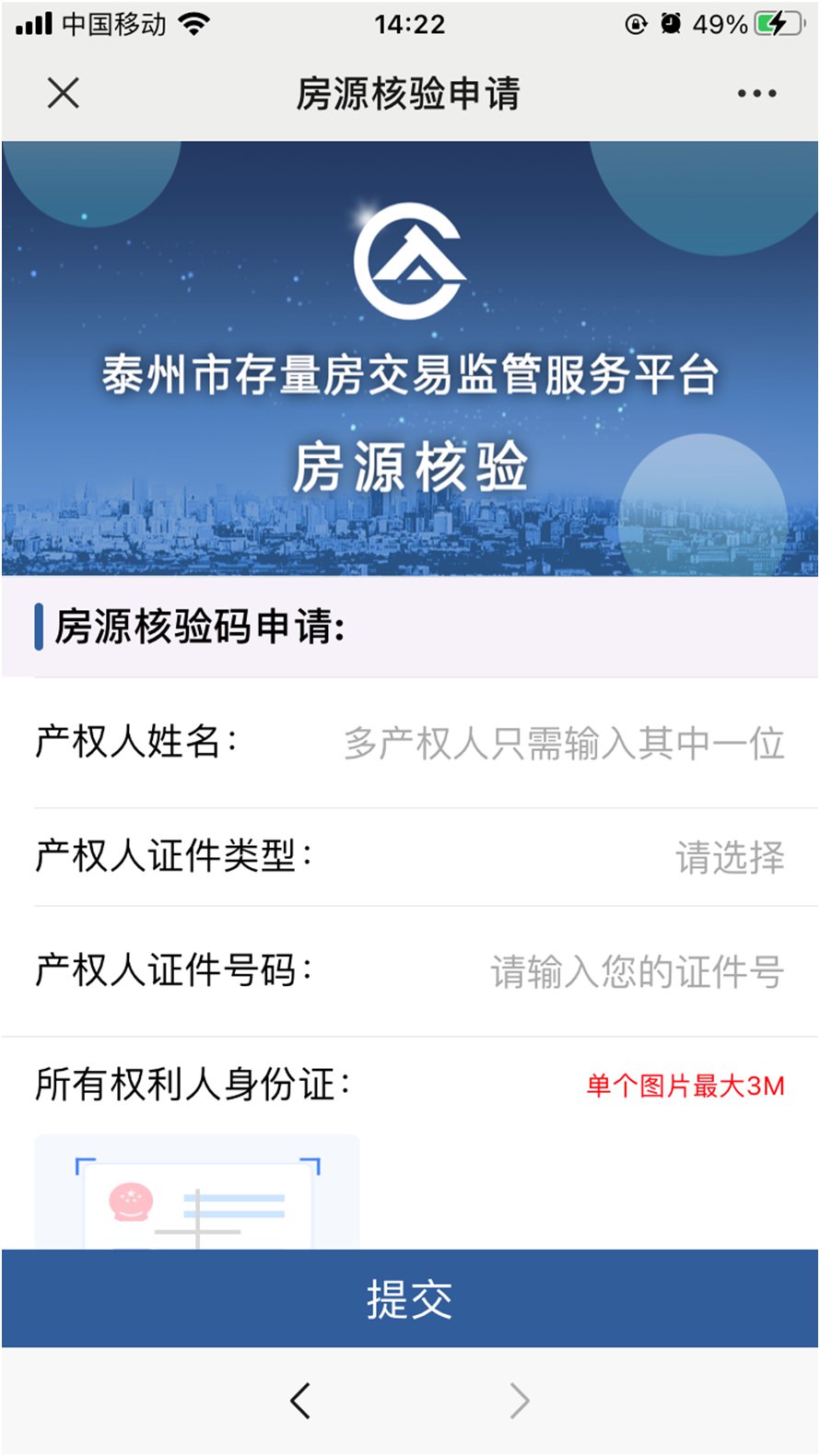The height and width of the screenshot is (1456, 820).
Task: Open the three-dot overflow menu
Action: tap(756, 93)
